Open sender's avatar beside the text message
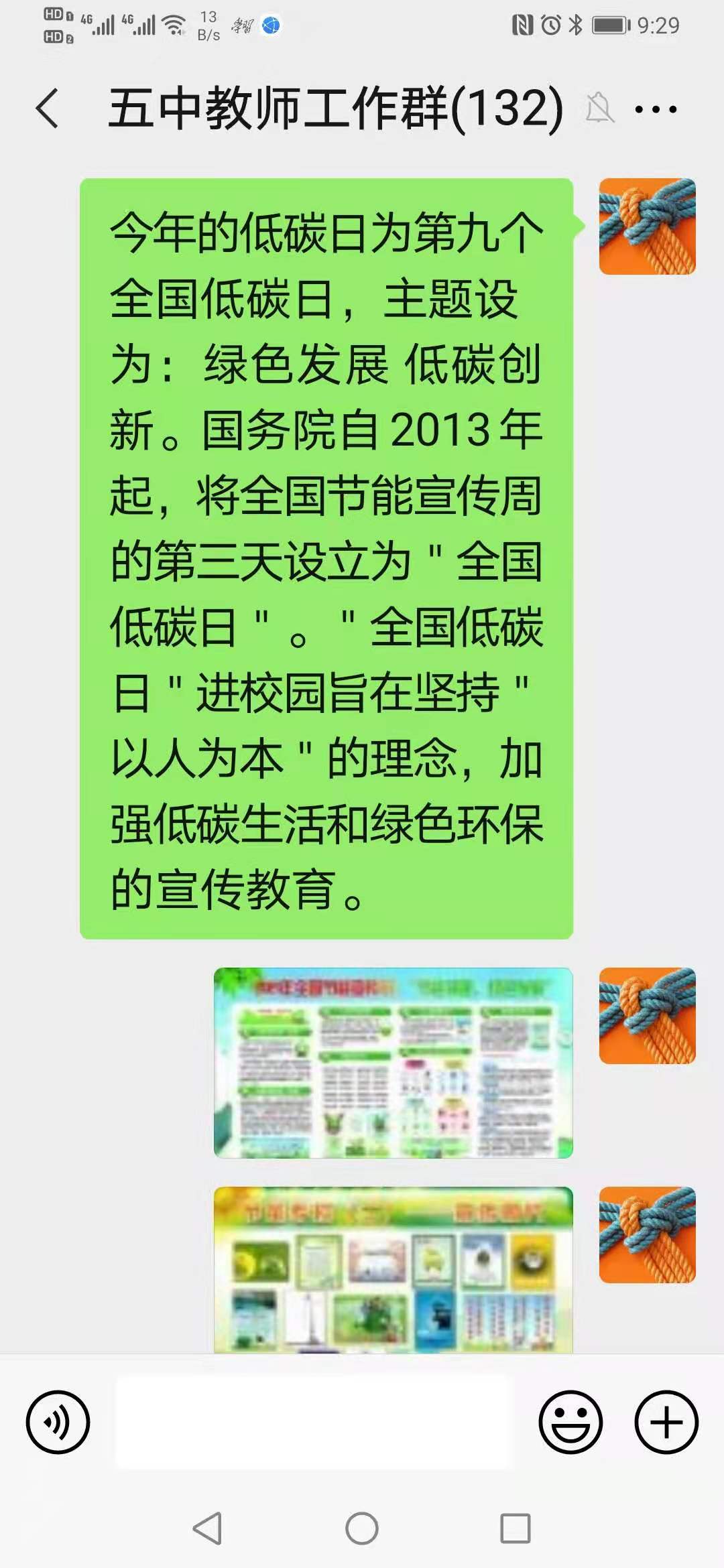The height and width of the screenshot is (1568, 724). click(647, 226)
